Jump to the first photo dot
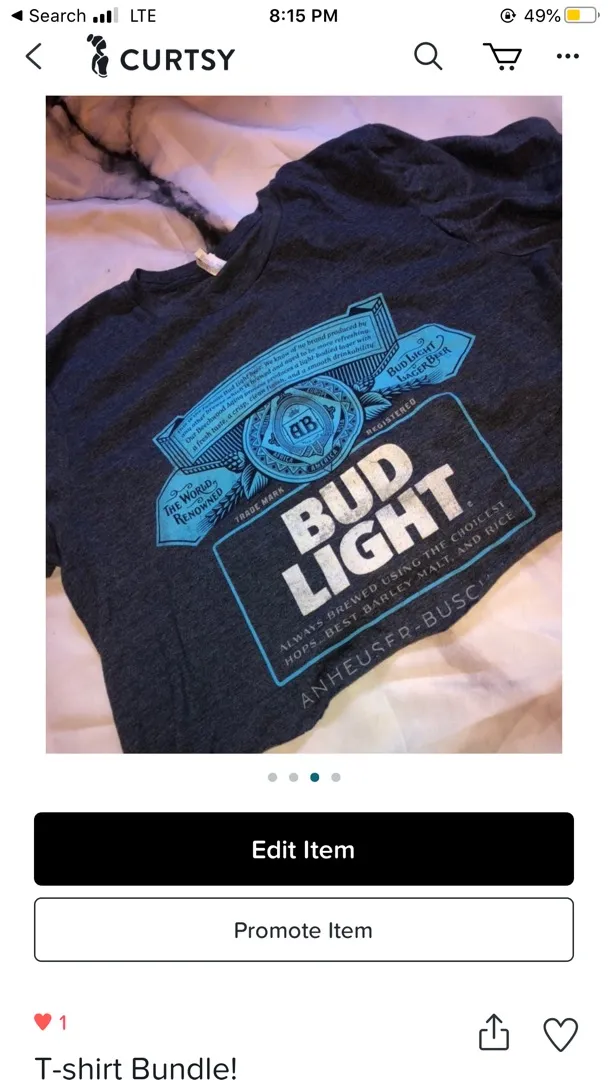The image size is (608, 1080). 272,777
